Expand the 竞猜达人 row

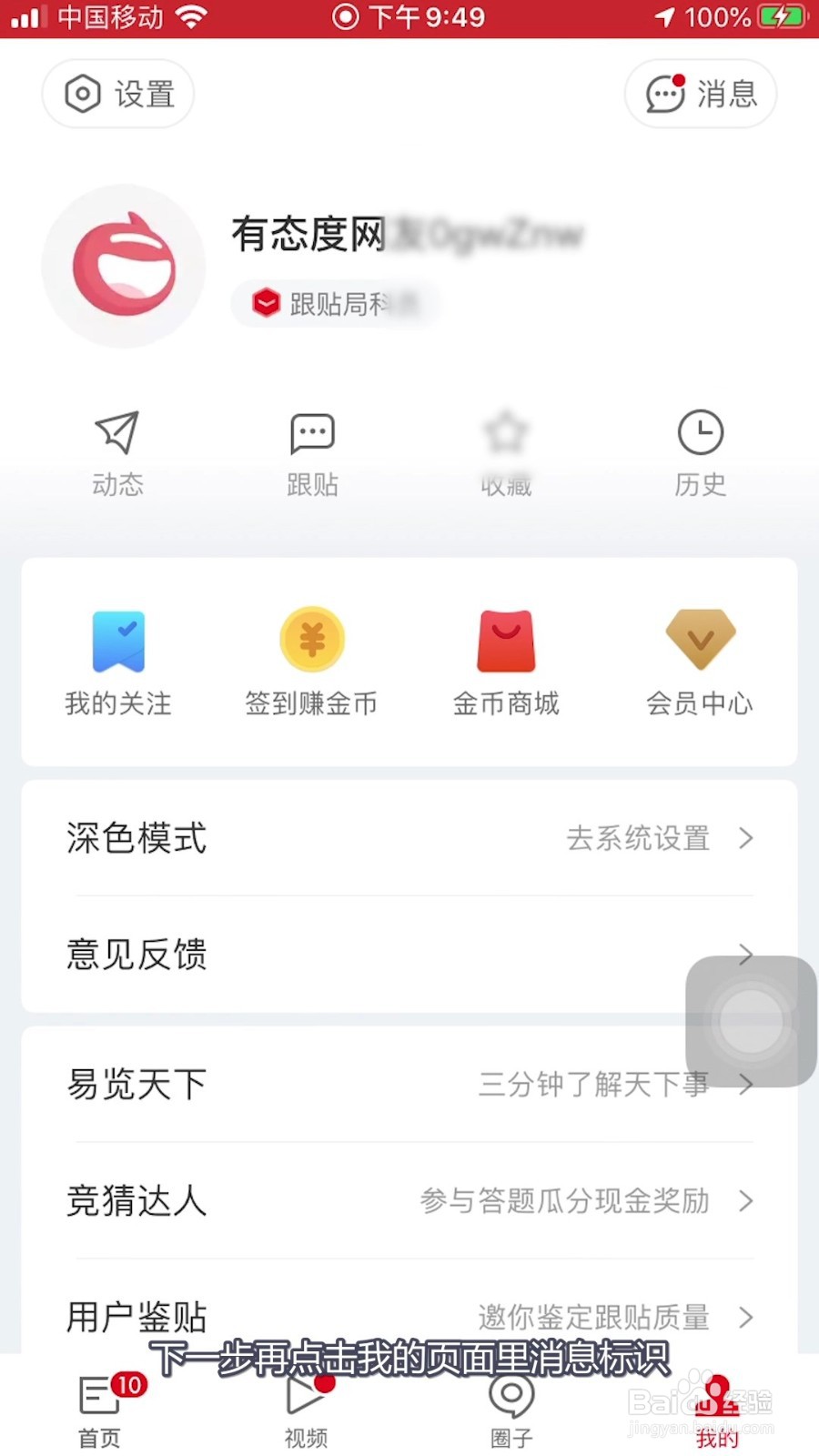(x=746, y=1201)
